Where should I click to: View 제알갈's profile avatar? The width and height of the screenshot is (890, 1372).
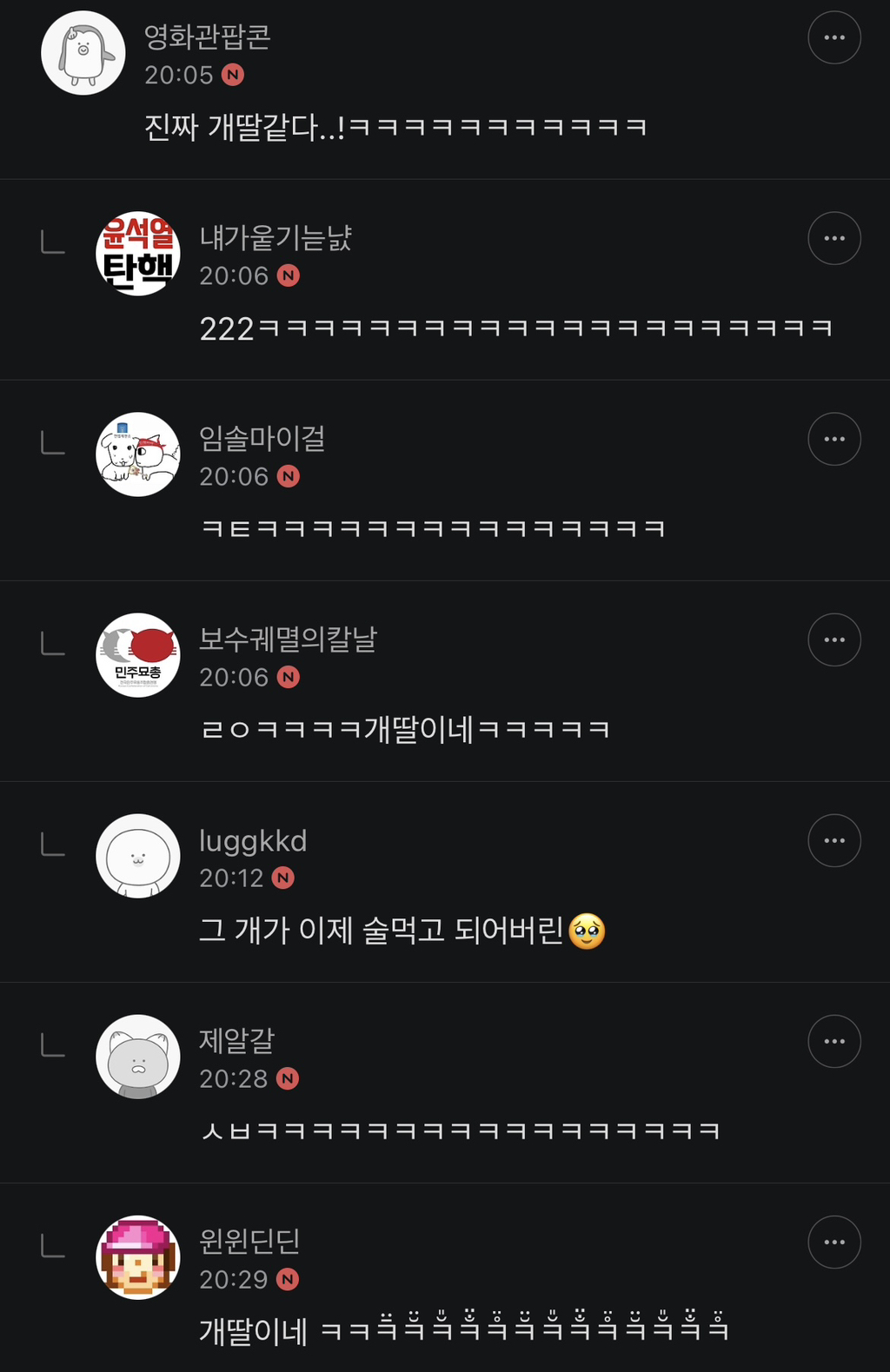pos(137,1057)
